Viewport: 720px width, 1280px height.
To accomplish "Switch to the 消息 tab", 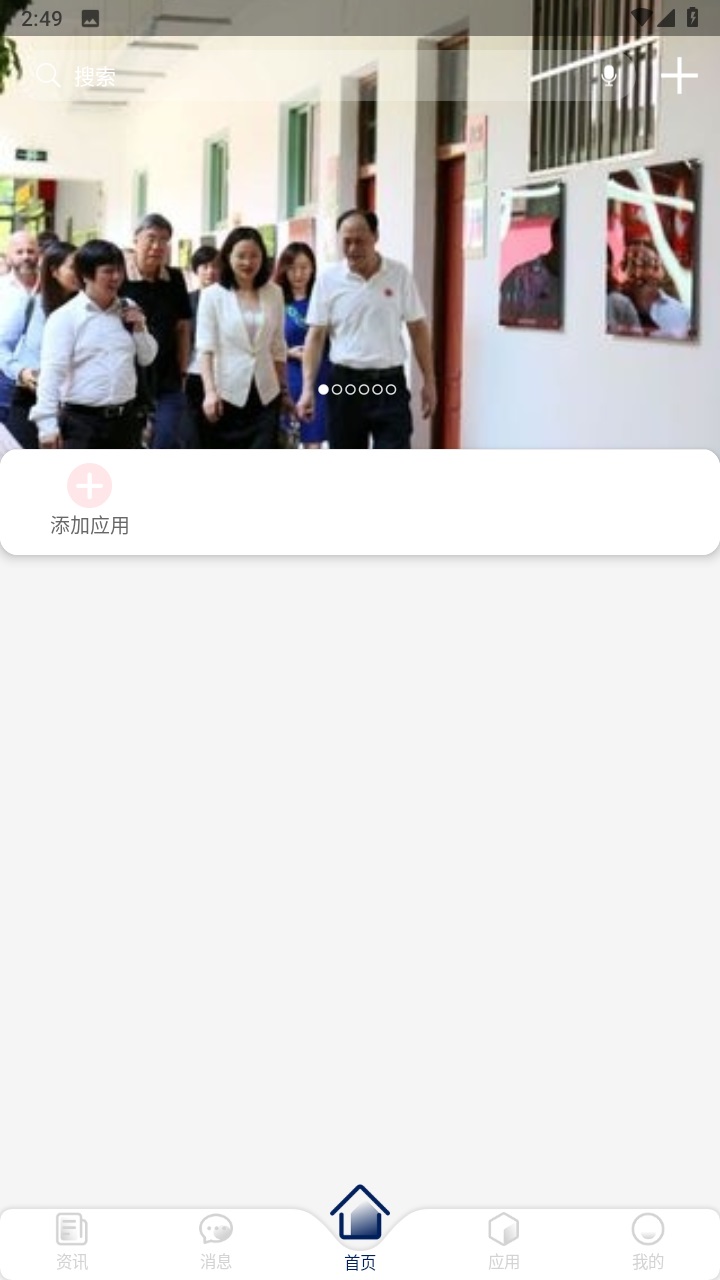I will tap(215, 1262).
